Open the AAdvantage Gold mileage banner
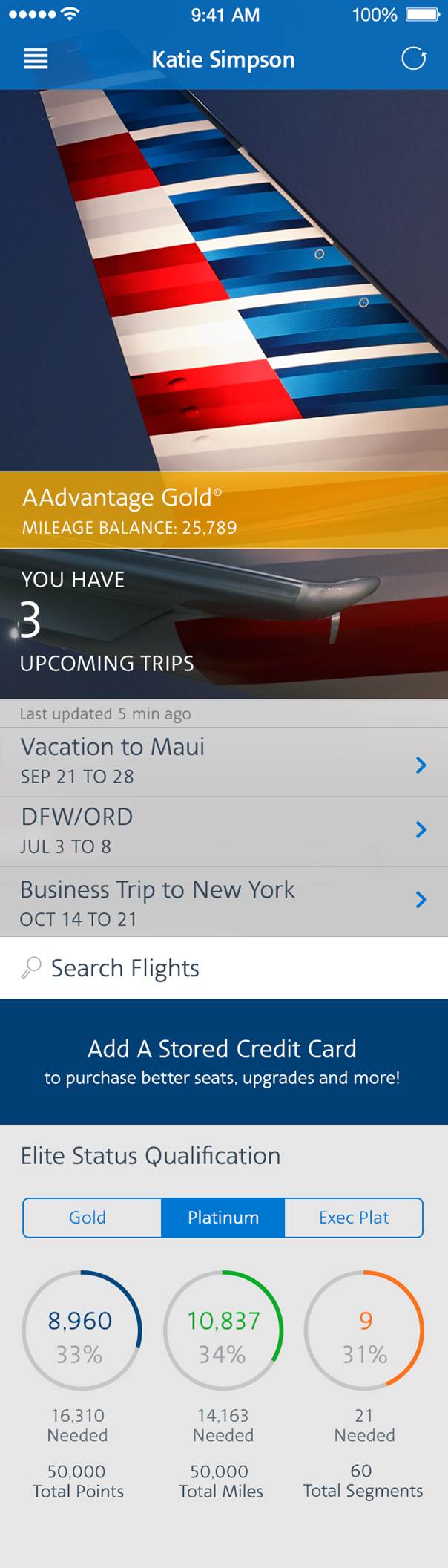Viewport: 448px width, 1568px height. [223, 511]
